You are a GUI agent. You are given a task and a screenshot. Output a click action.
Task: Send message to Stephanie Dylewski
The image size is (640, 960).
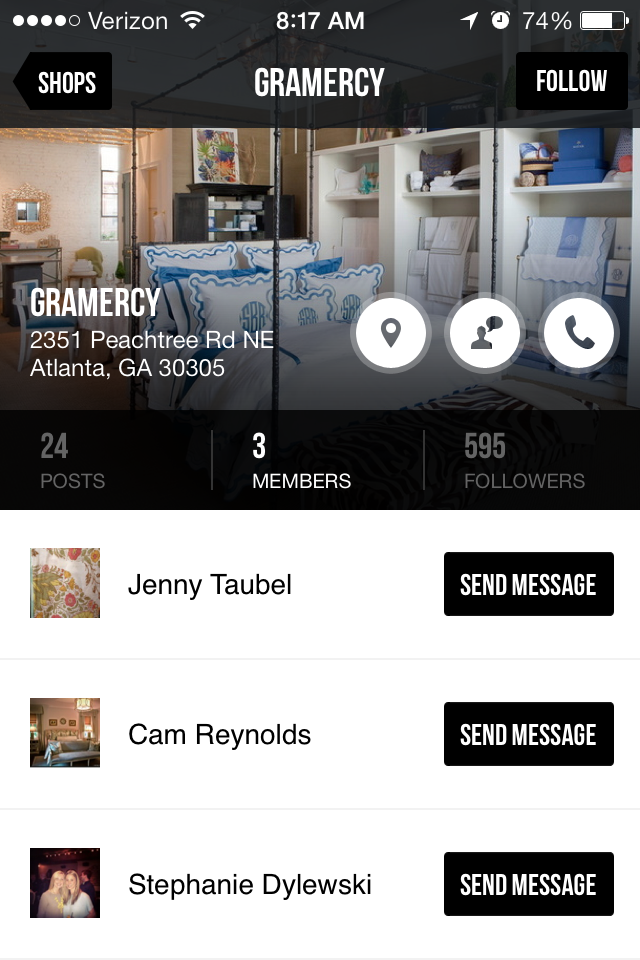[x=528, y=884]
